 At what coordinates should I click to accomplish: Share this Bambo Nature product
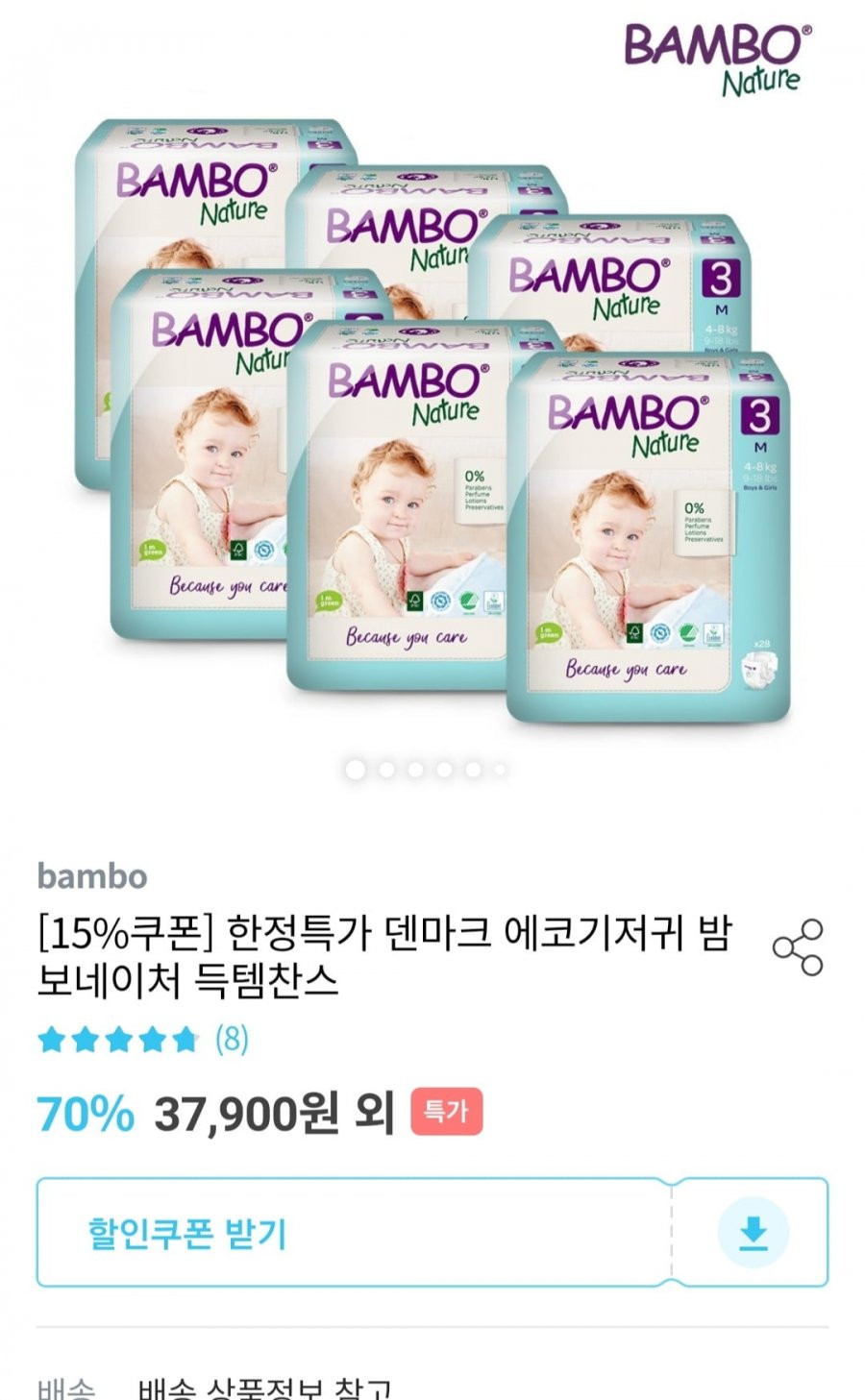coord(798,947)
